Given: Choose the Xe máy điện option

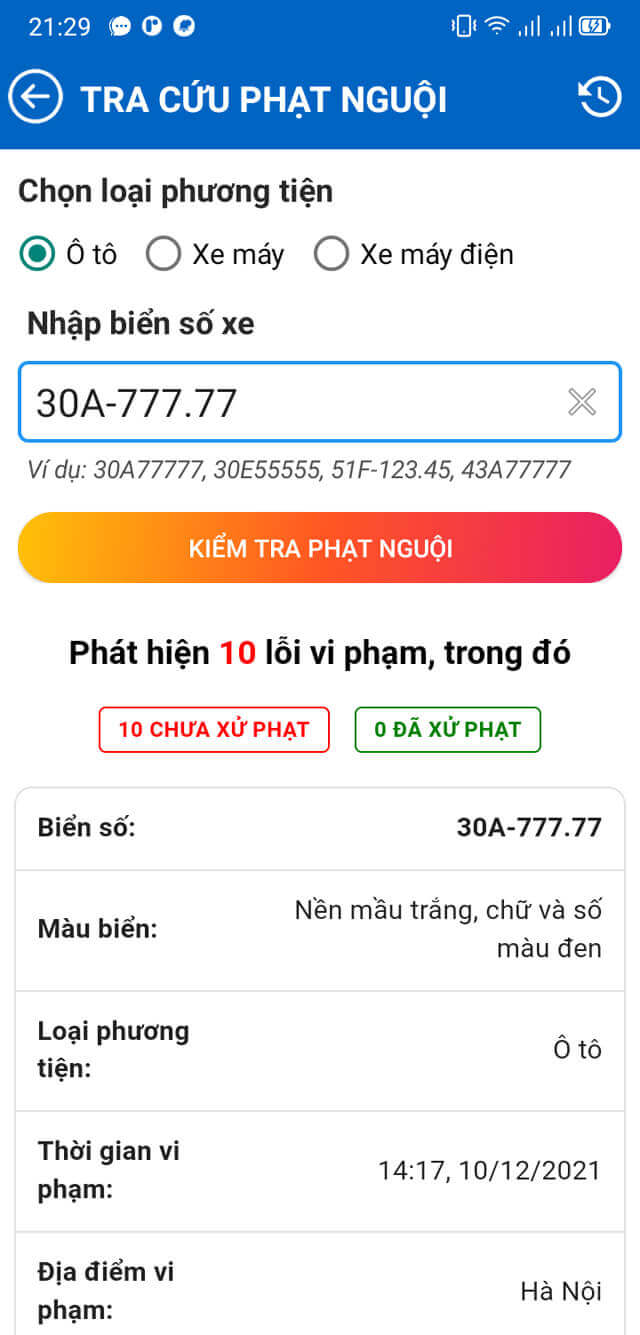Looking at the screenshot, I should pyautogui.click(x=414, y=254).
